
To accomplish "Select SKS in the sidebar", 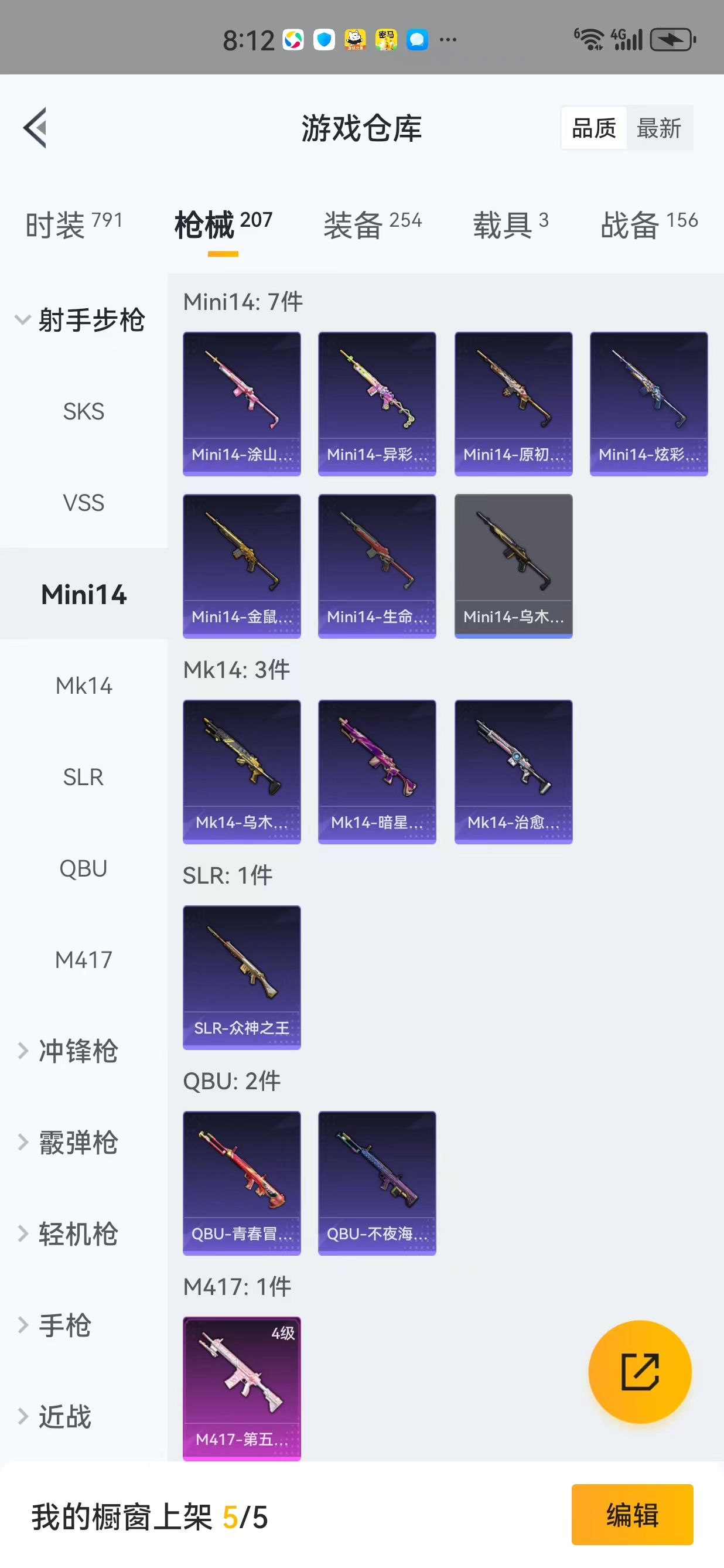I will pyautogui.click(x=83, y=411).
